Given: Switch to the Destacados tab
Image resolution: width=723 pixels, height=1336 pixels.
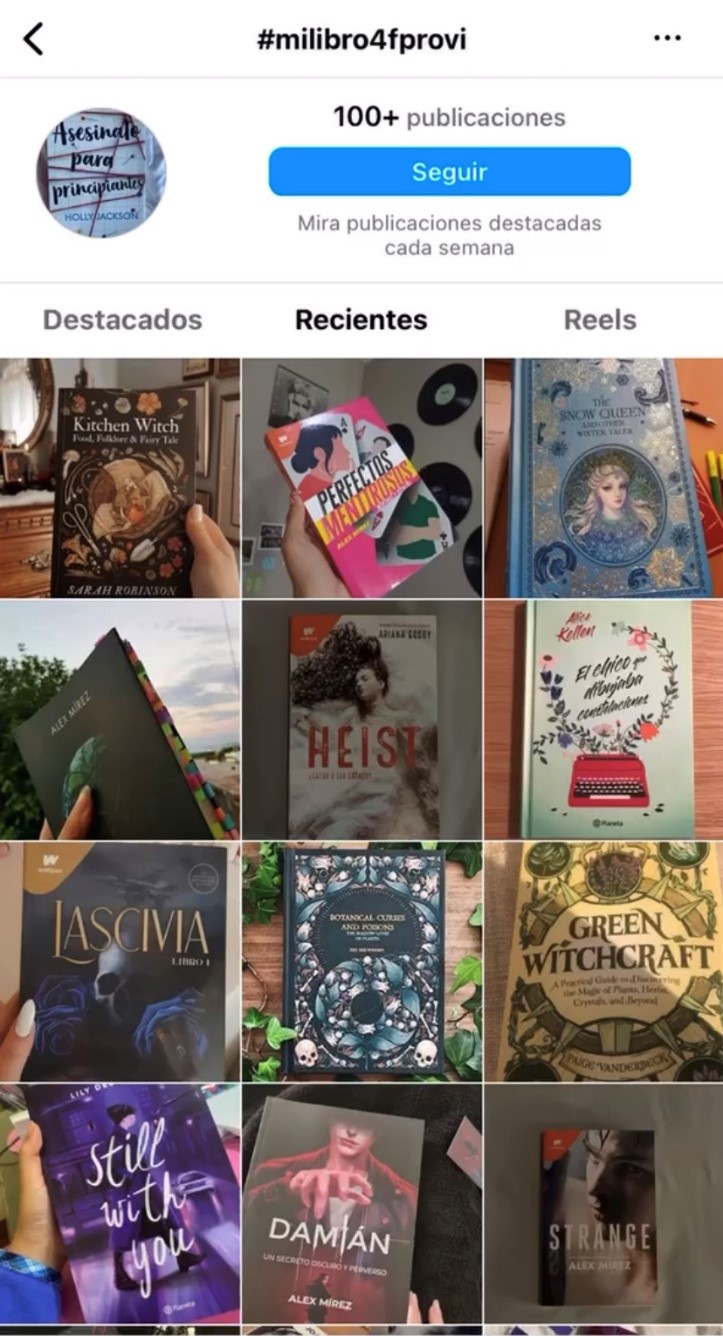Looking at the screenshot, I should tap(122, 320).
